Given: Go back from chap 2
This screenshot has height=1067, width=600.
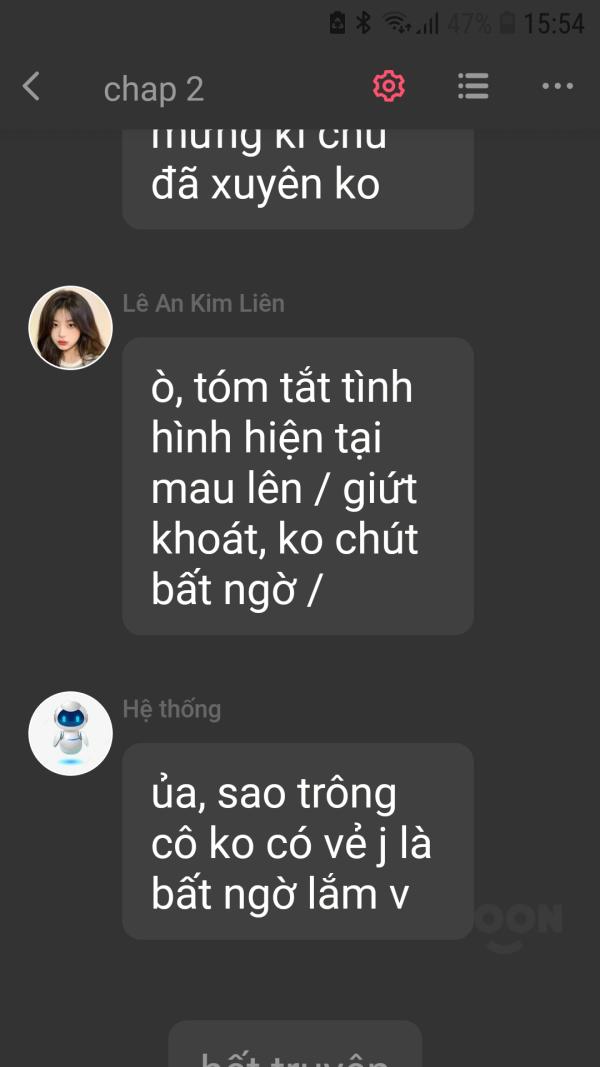Looking at the screenshot, I should point(31,87).
